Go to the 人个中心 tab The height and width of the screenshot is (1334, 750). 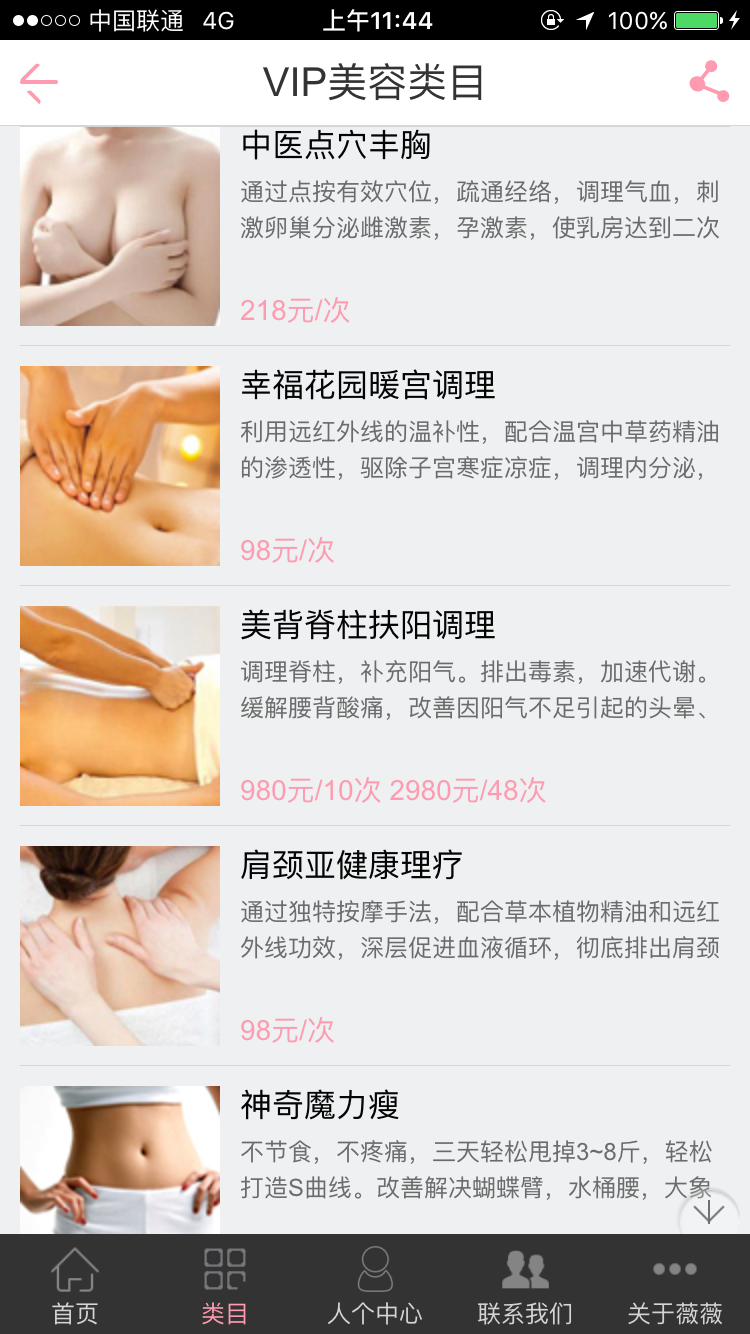click(x=375, y=1285)
